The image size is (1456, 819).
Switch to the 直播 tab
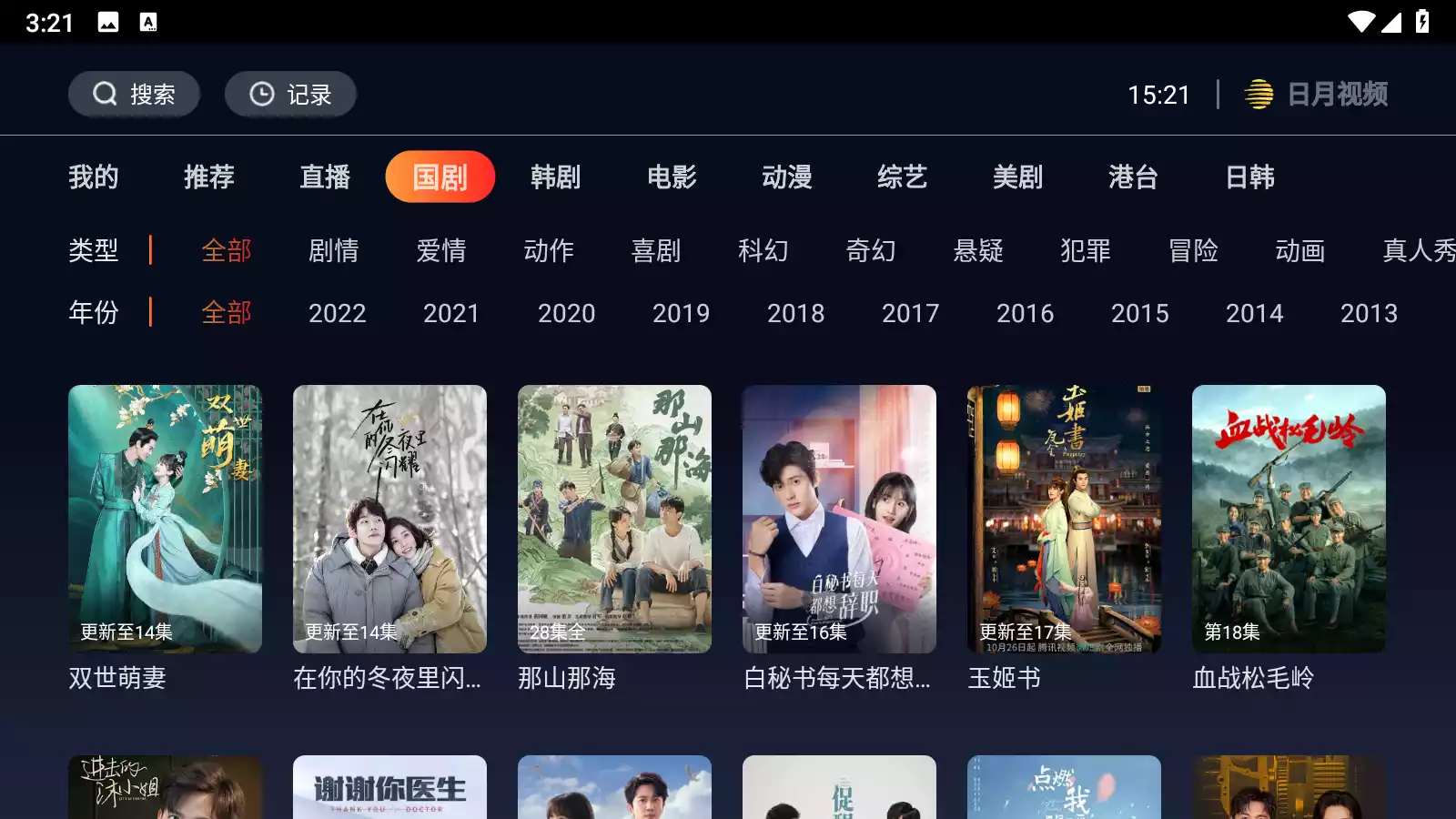[325, 177]
